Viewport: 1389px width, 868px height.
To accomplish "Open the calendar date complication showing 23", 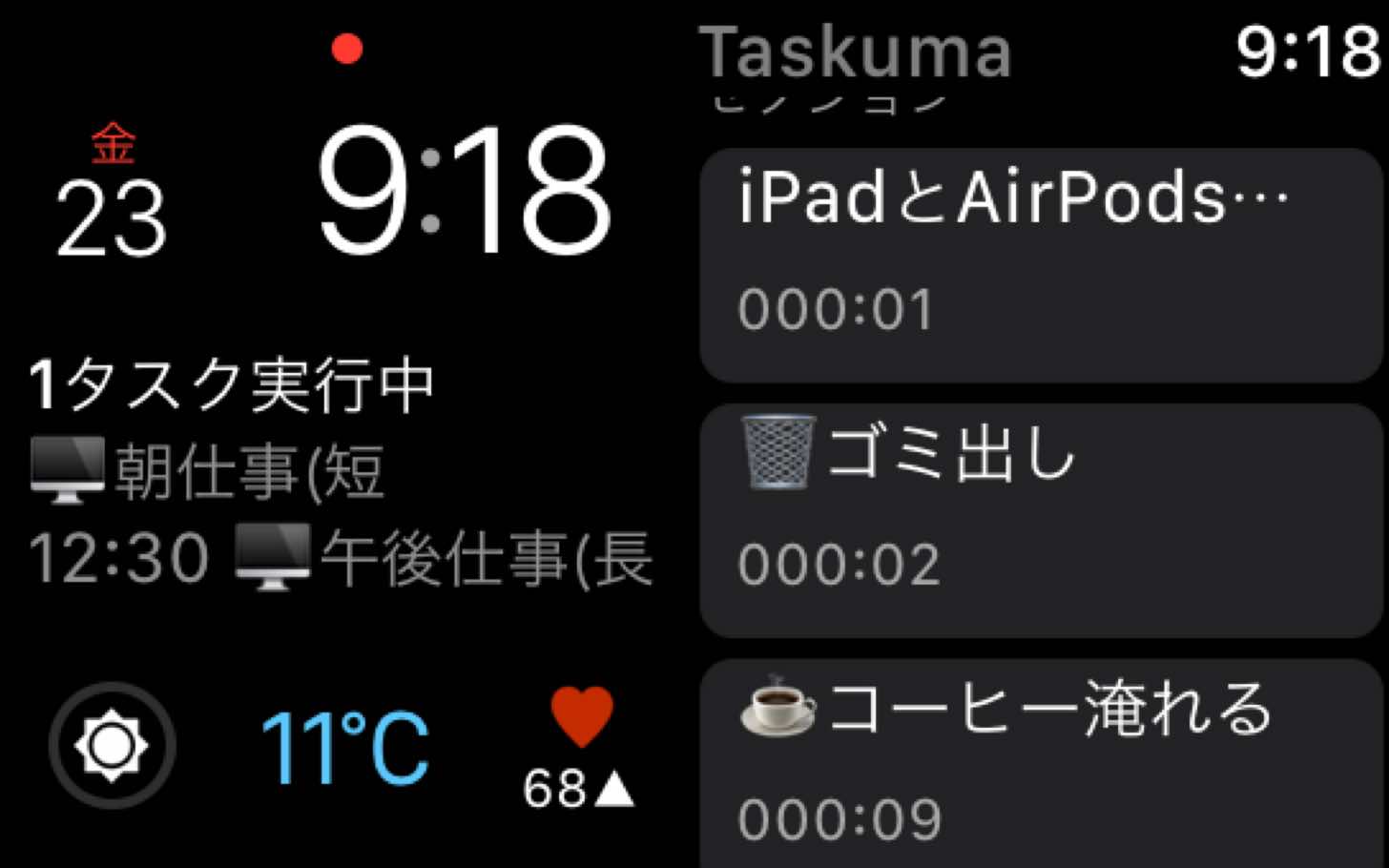I will (112, 196).
